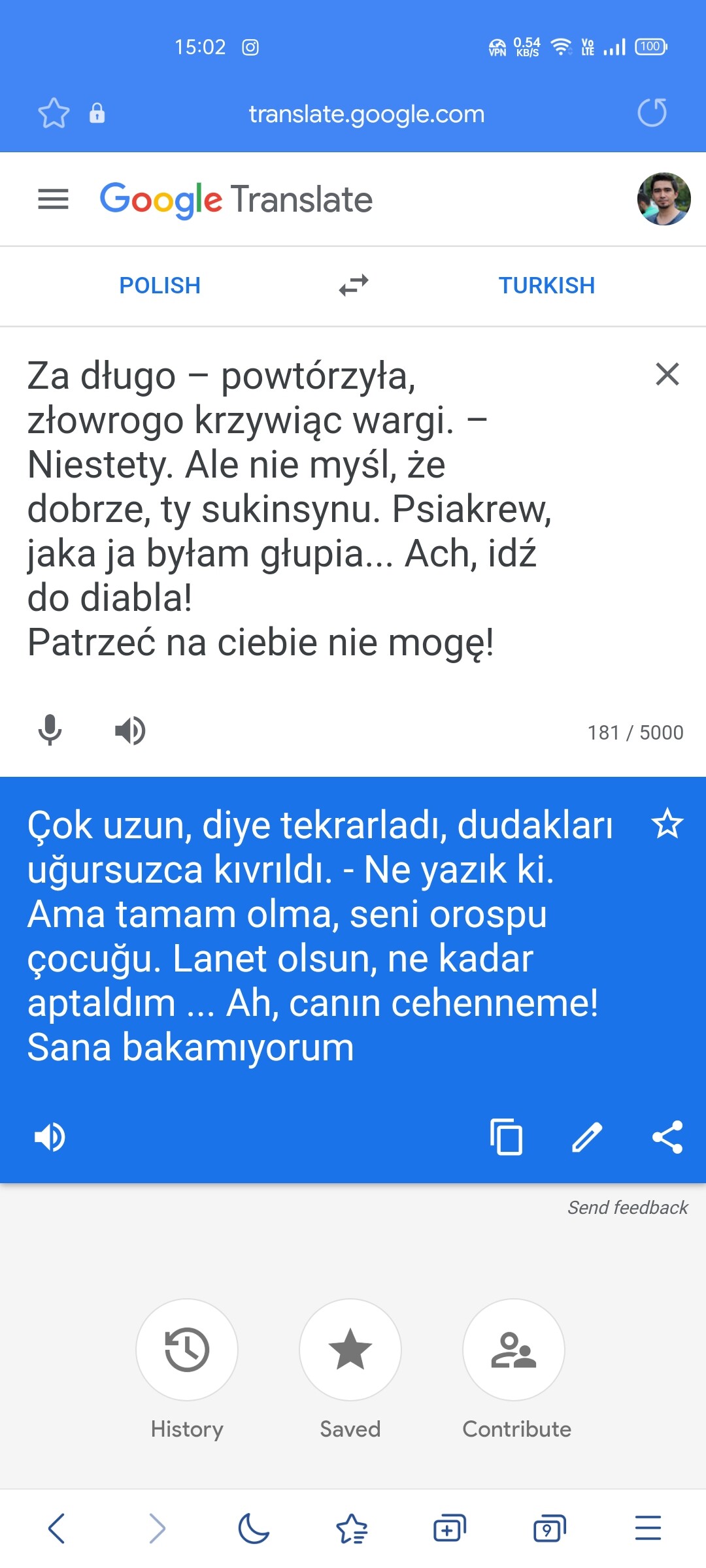The height and width of the screenshot is (1568, 706).
Task: Reload the page in the address bar
Action: coord(652,113)
